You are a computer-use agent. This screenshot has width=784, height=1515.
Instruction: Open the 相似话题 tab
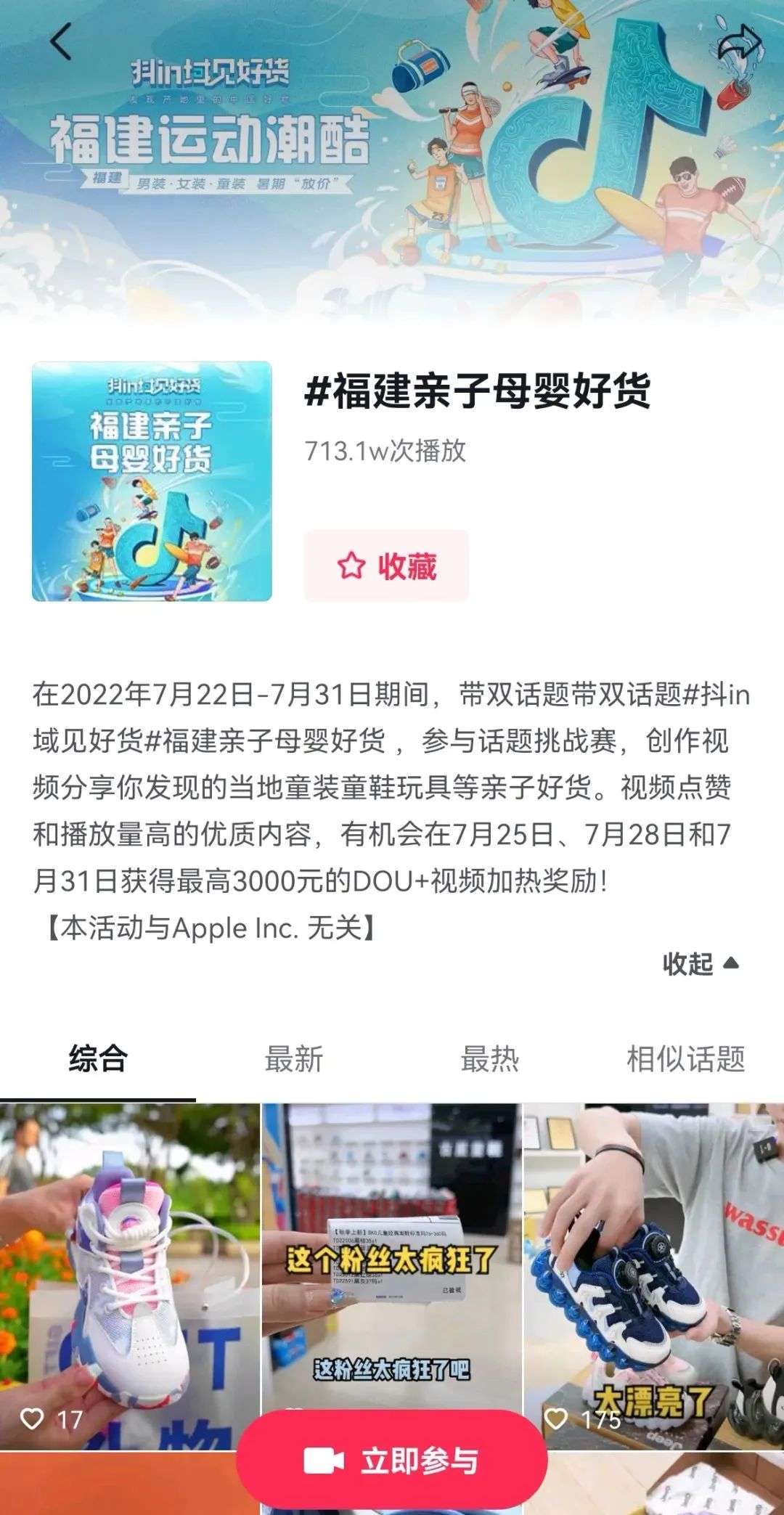[686, 1059]
